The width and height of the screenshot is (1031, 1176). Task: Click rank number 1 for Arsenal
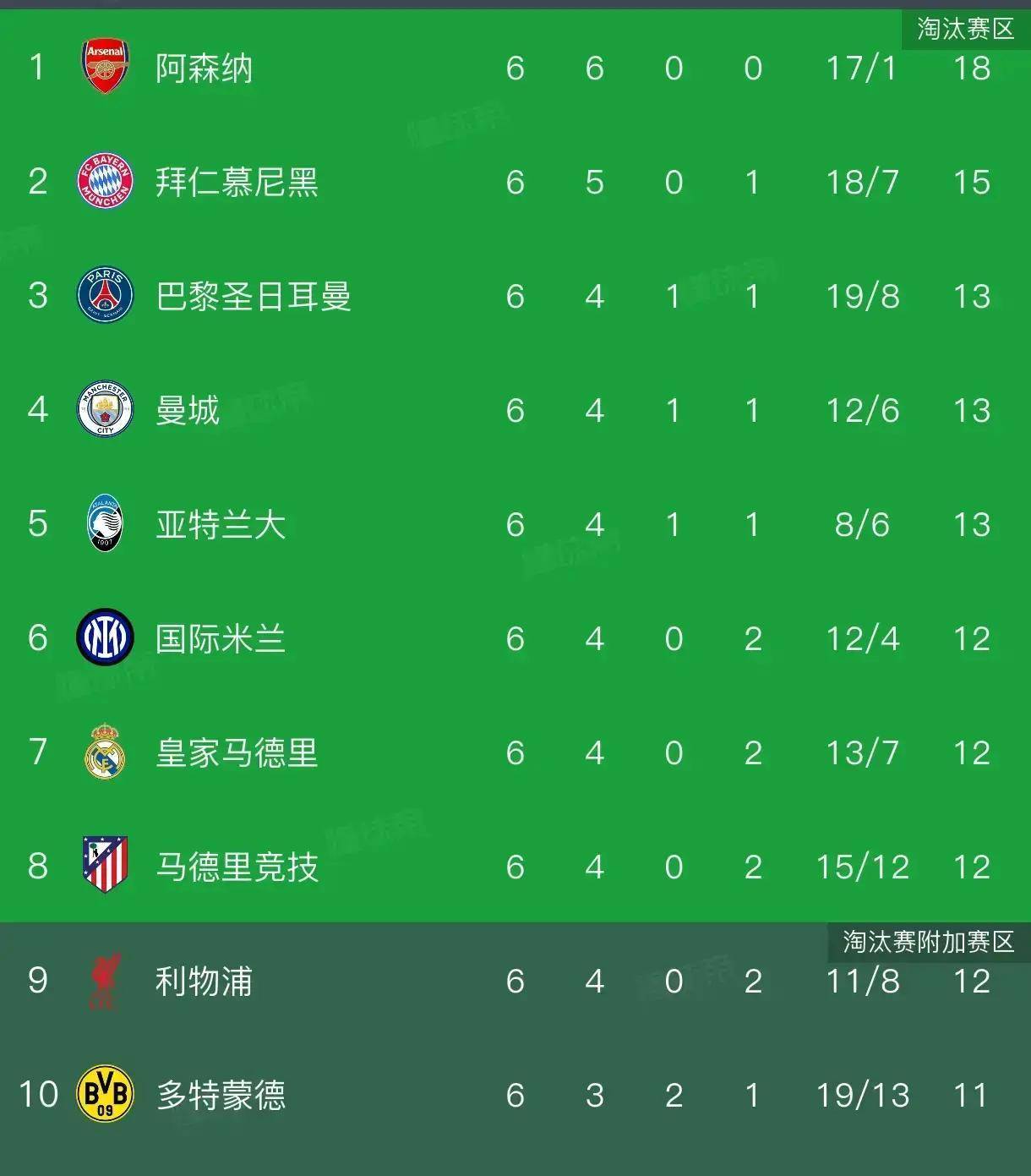pos(37,66)
